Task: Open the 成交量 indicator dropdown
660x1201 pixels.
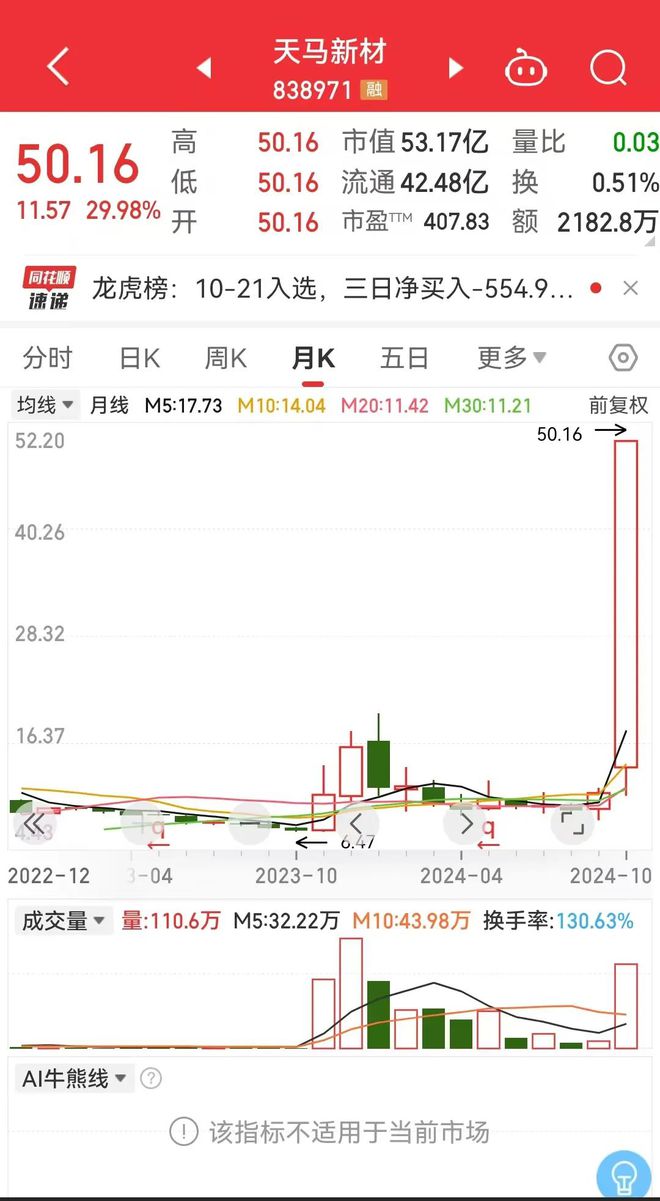Action: pyautogui.click(x=63, y=921)
